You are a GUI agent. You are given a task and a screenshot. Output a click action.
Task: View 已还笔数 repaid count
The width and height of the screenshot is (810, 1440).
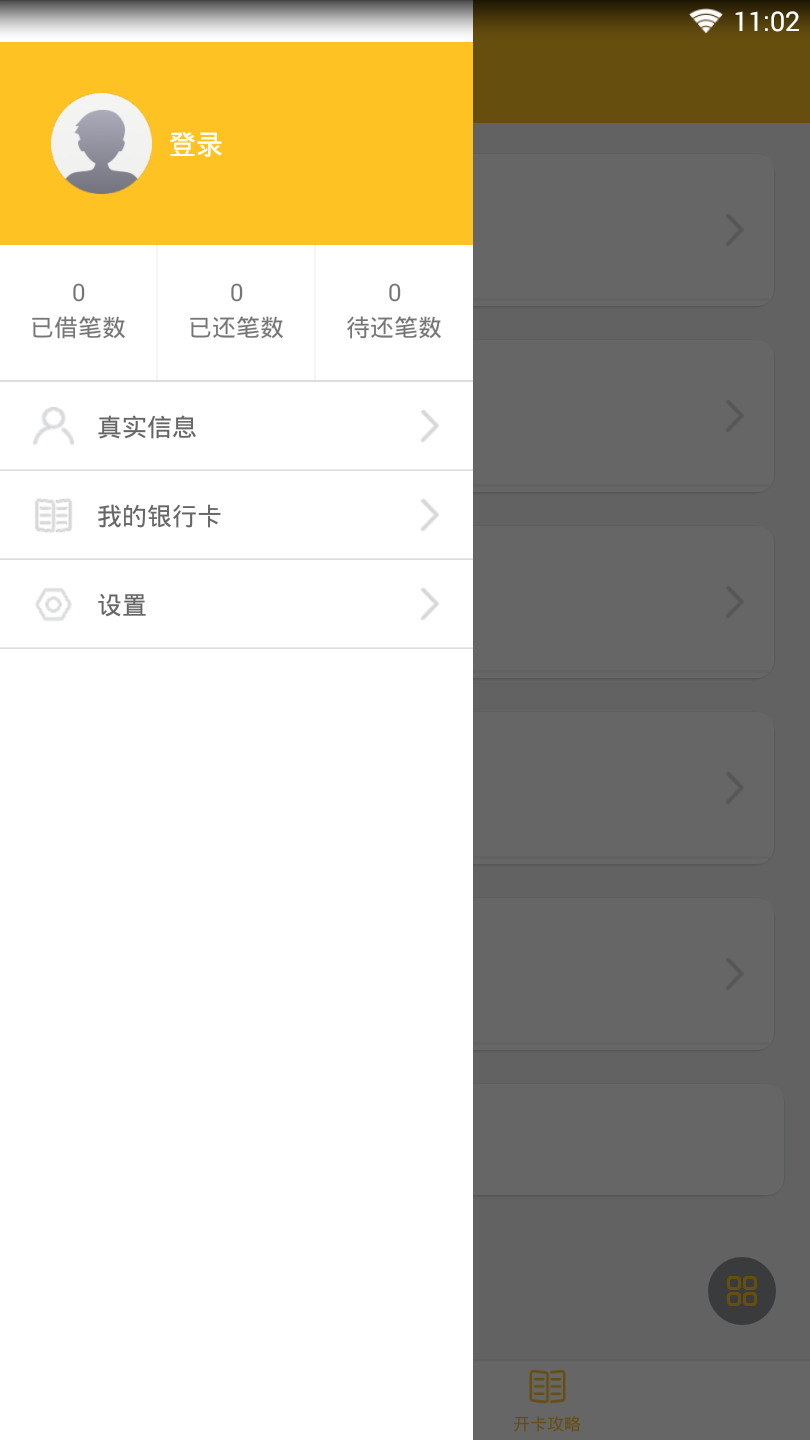coord(236,312)
